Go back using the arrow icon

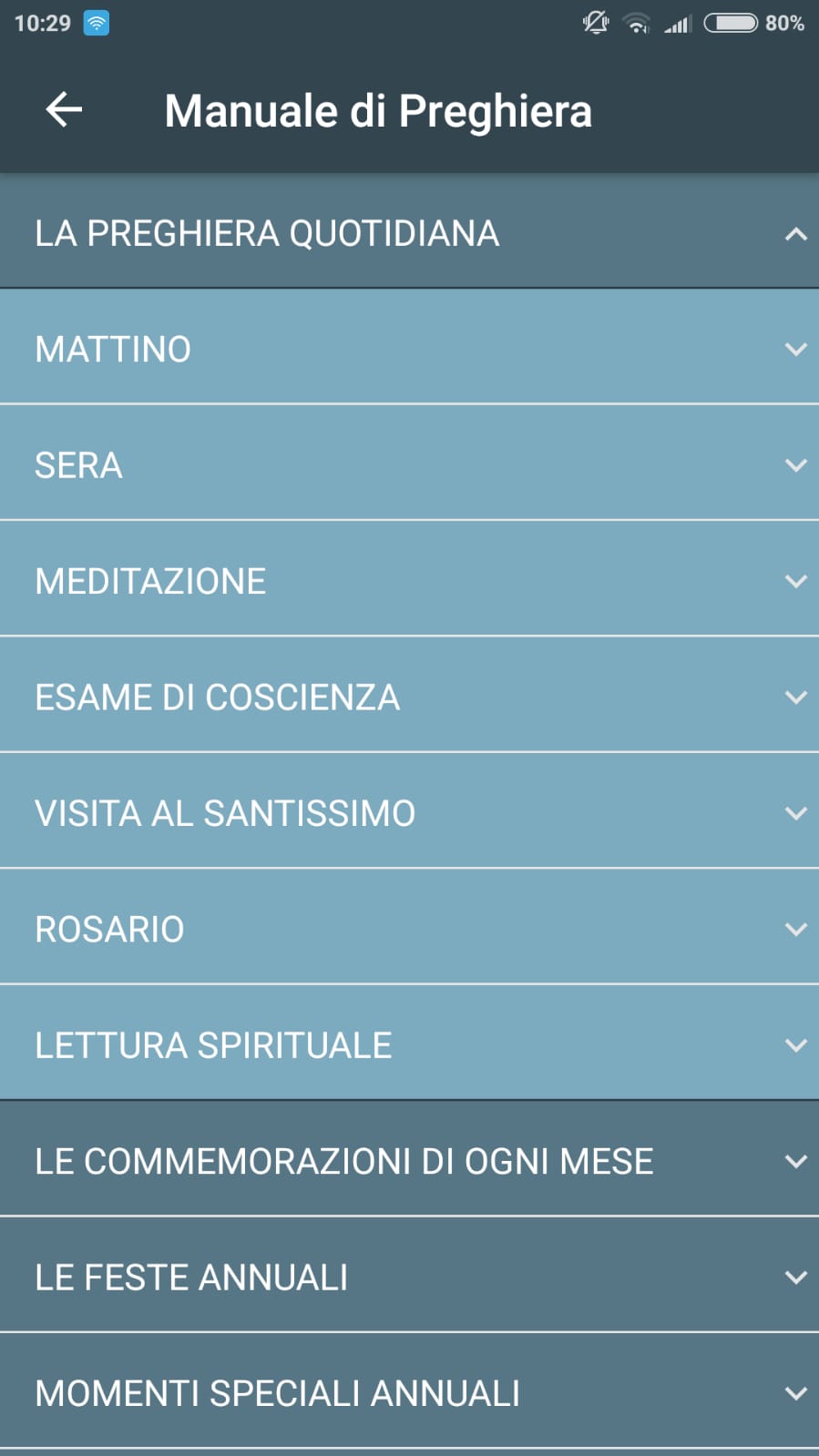pos(64,110)
